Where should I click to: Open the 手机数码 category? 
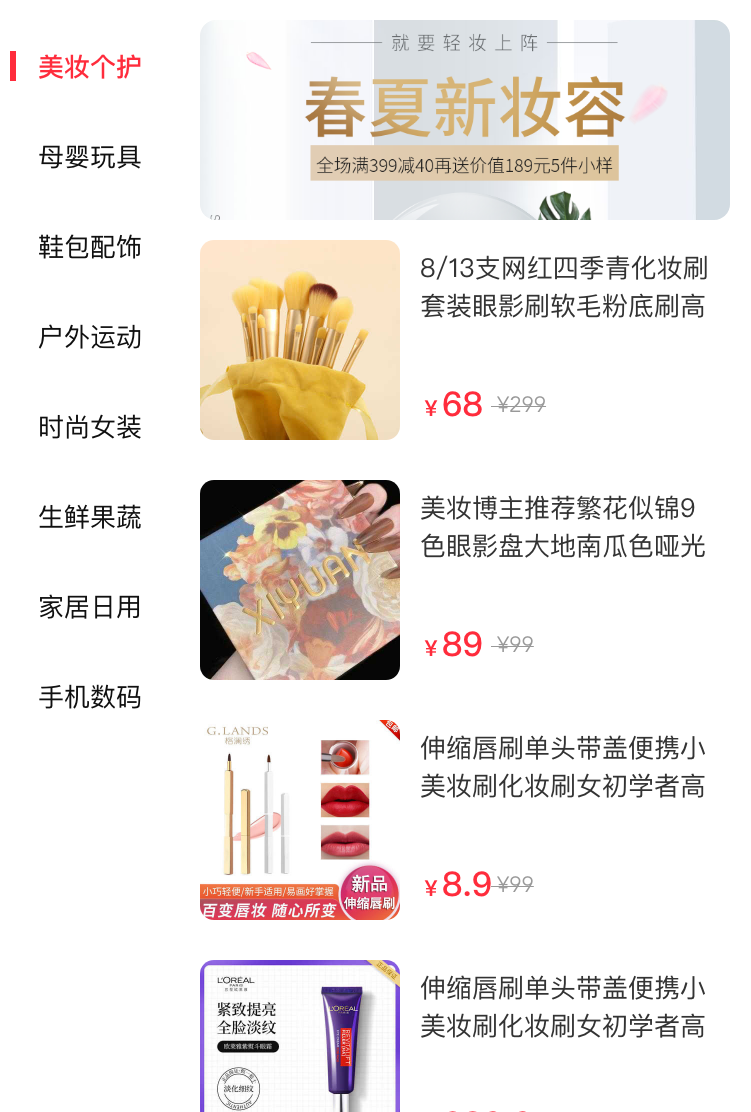point(90,697)
